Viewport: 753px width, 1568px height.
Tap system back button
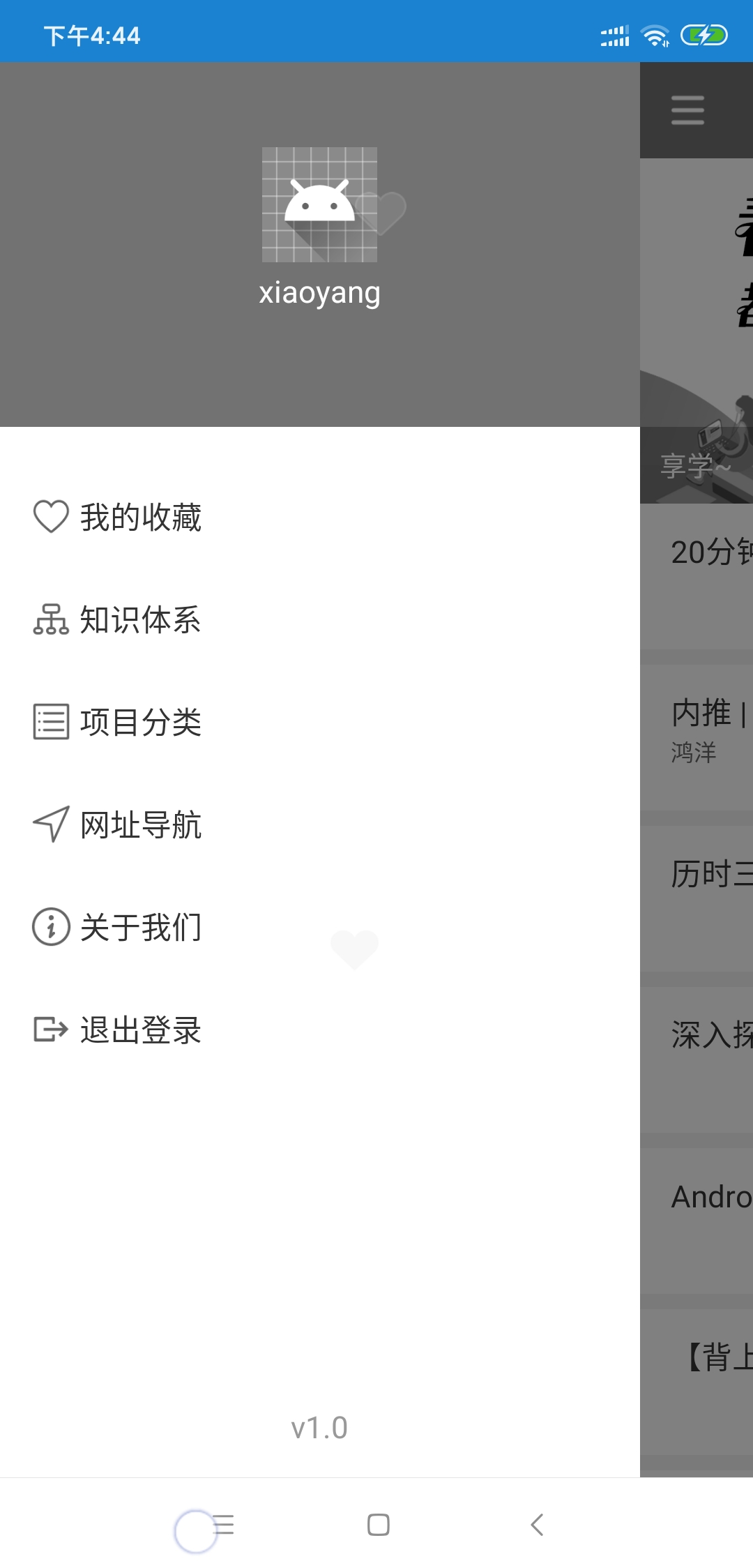click(537, 1525)
